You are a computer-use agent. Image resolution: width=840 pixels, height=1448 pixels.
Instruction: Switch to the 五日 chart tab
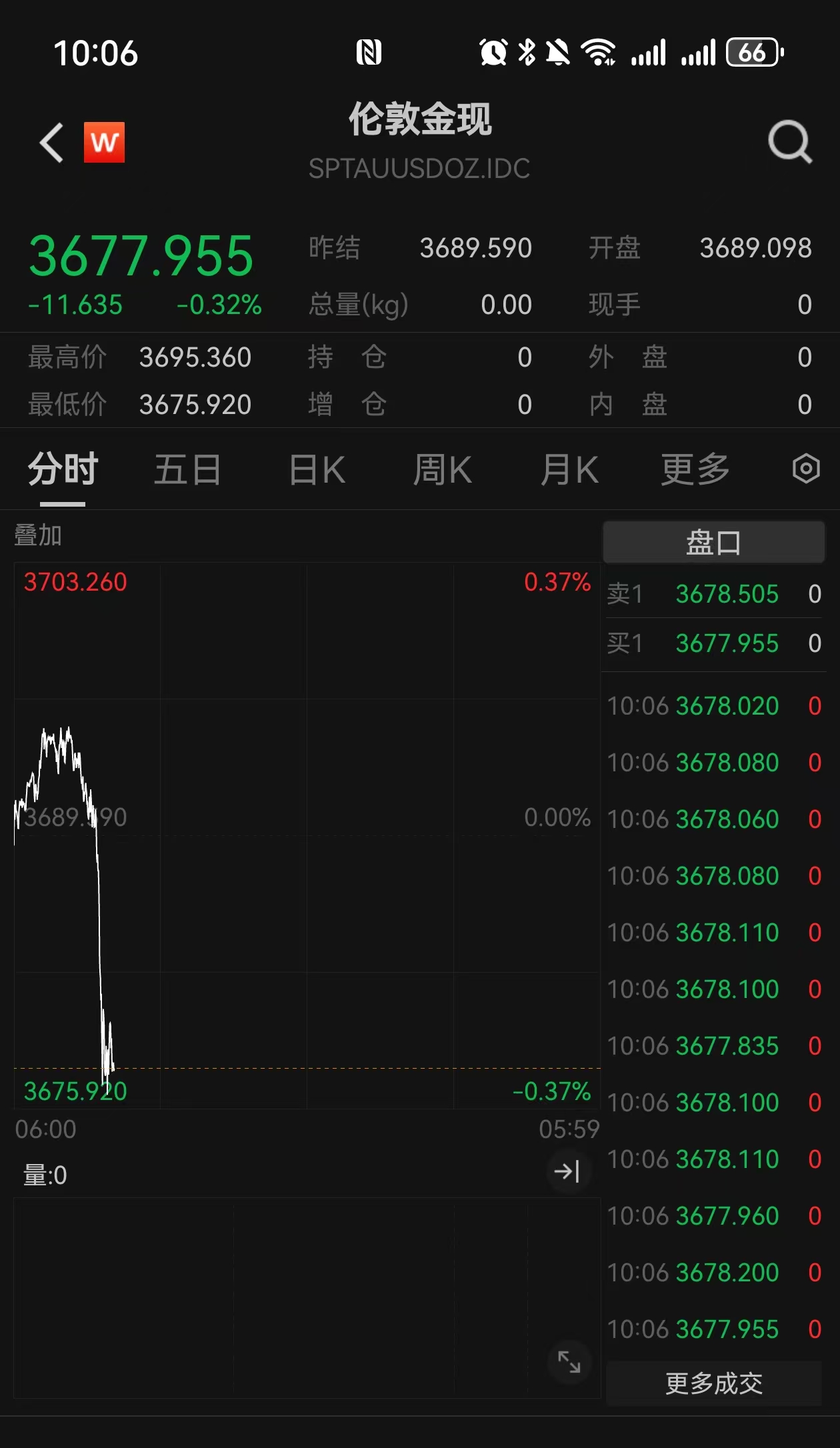[187, 470]
